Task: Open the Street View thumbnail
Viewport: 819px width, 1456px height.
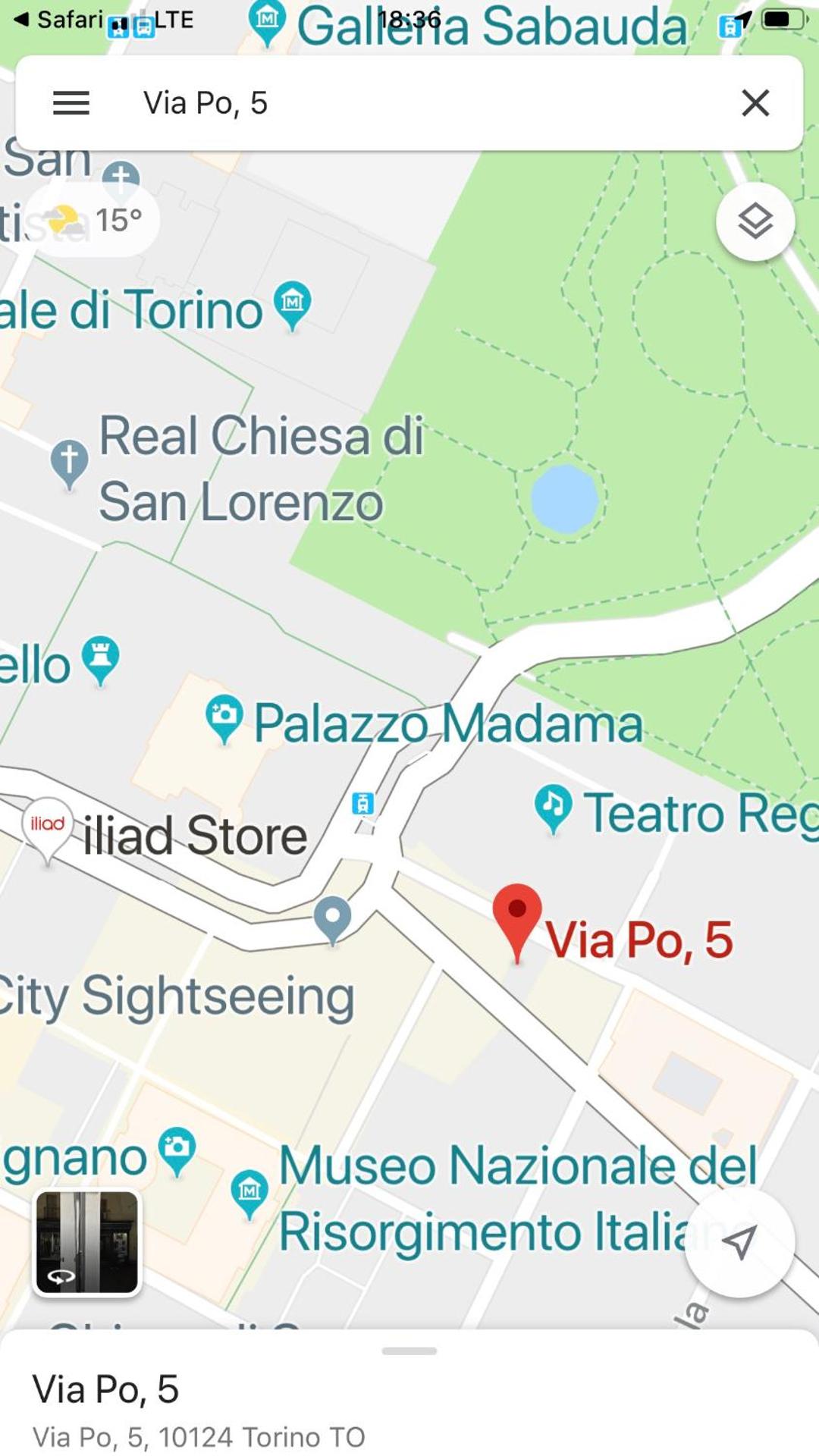Action: click(x=87, y=1242)
